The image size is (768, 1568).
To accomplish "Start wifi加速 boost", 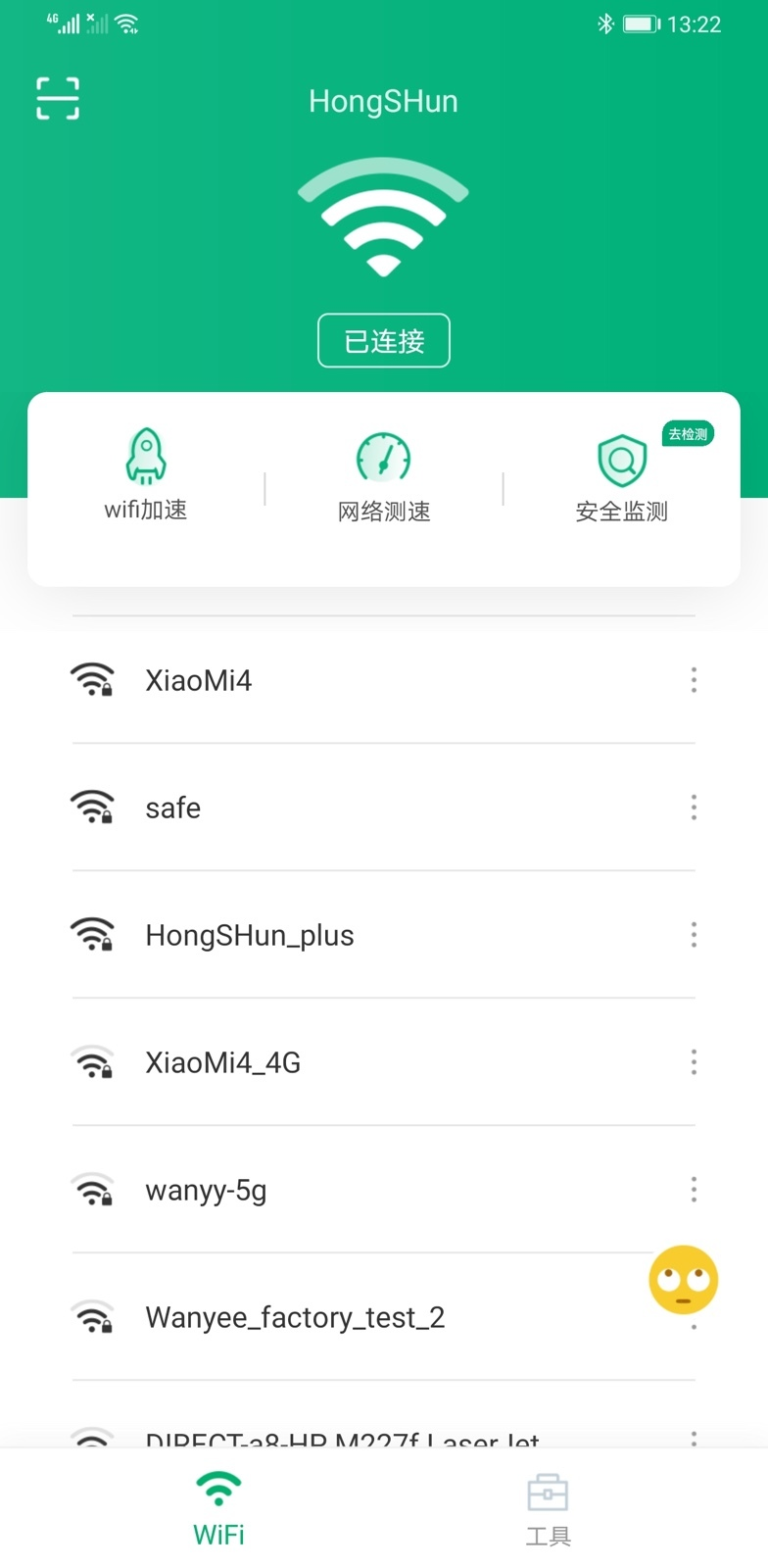I will pyautogui.click(x=146, y=475).
